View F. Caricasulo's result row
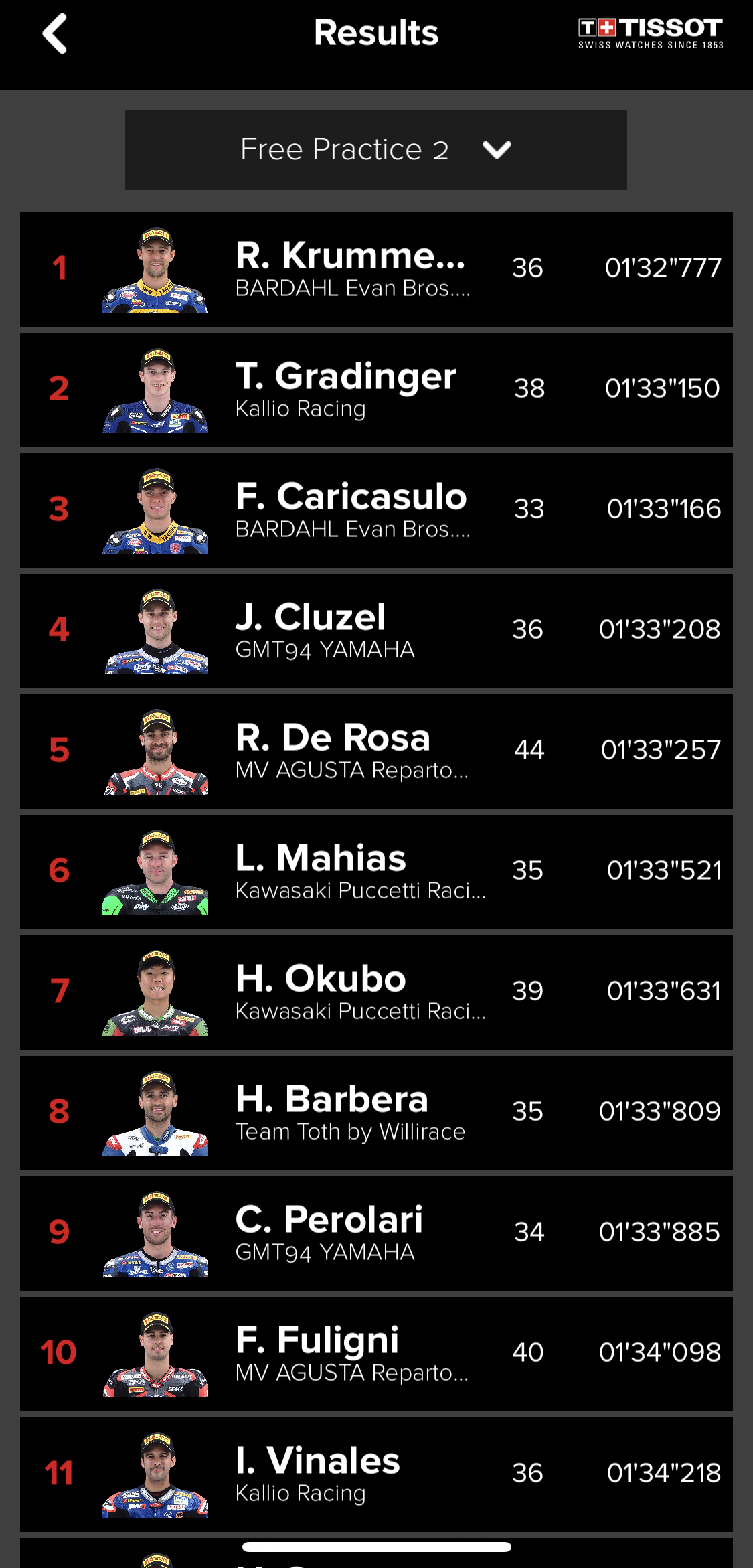 pos(375,510)
